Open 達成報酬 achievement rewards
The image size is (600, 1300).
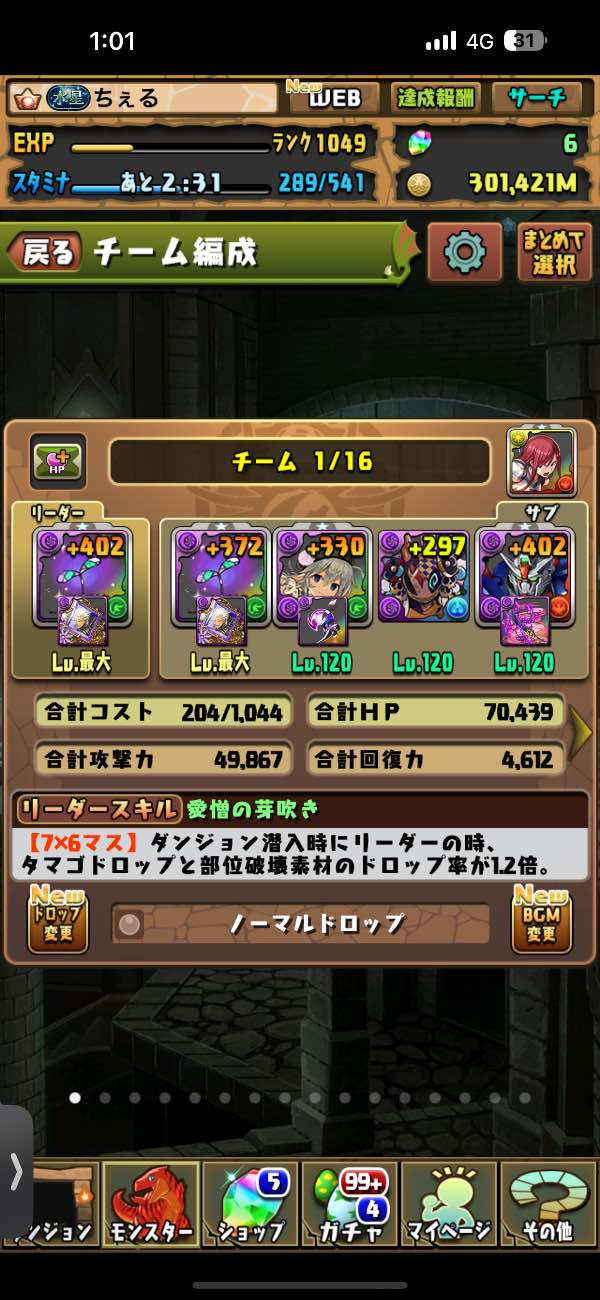coord(436,98)
